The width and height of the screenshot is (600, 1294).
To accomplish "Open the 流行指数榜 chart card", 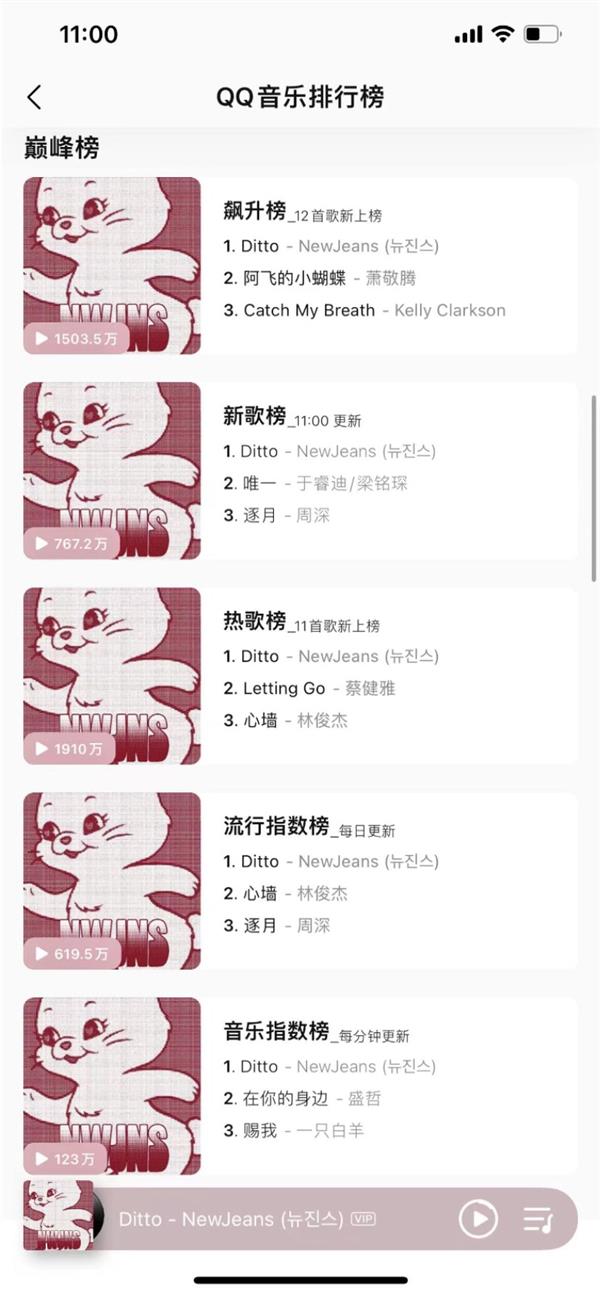I will [x=388, y=881].
